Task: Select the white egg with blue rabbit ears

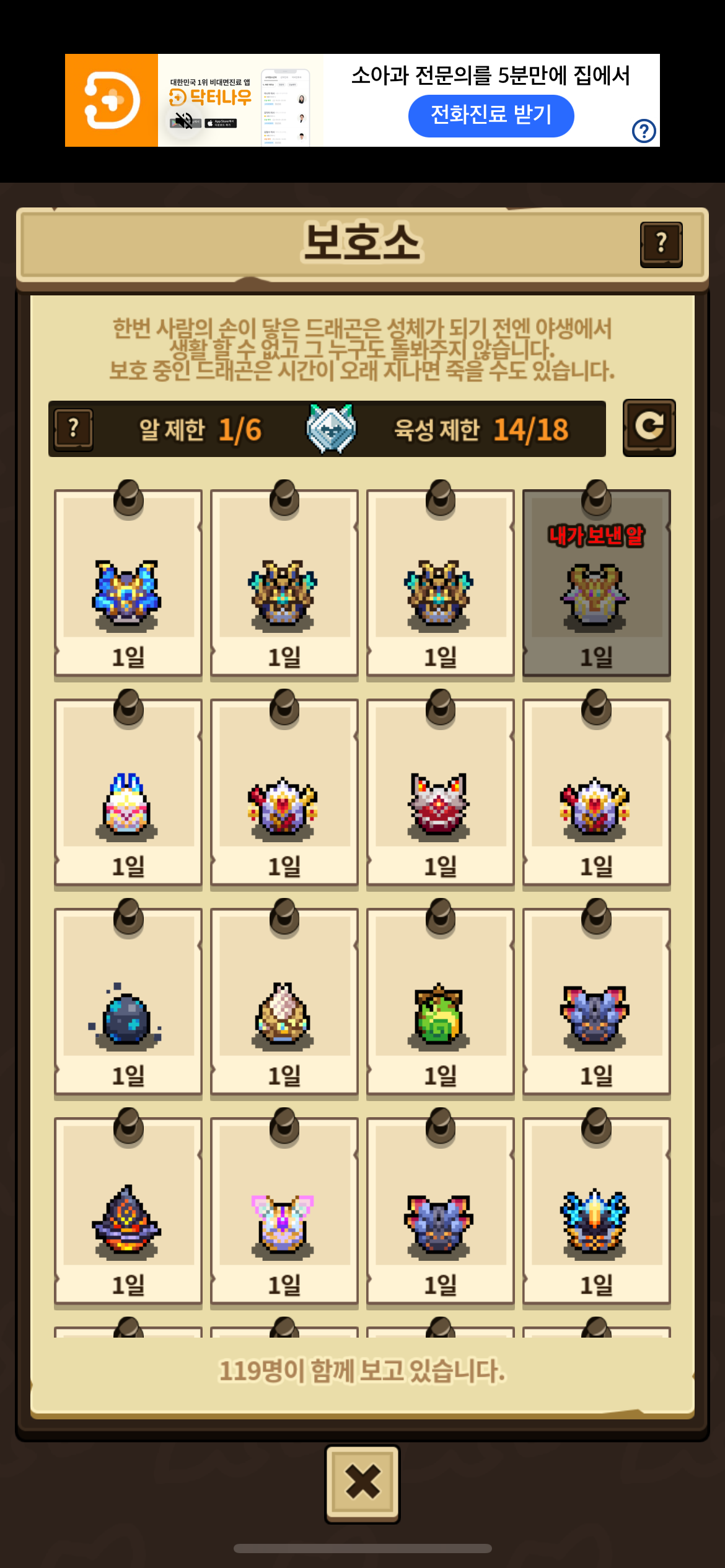Action: pos(128,793)
